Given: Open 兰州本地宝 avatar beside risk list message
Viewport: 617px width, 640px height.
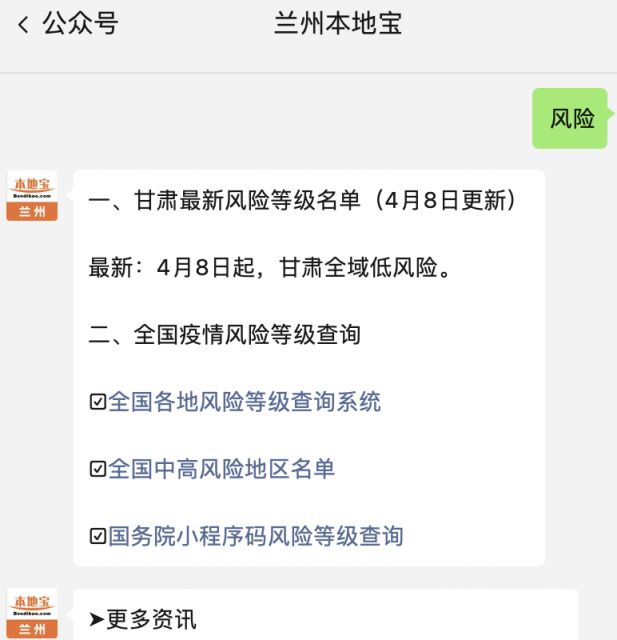Looking at the screenshot, I should click(x=32, y=196).
